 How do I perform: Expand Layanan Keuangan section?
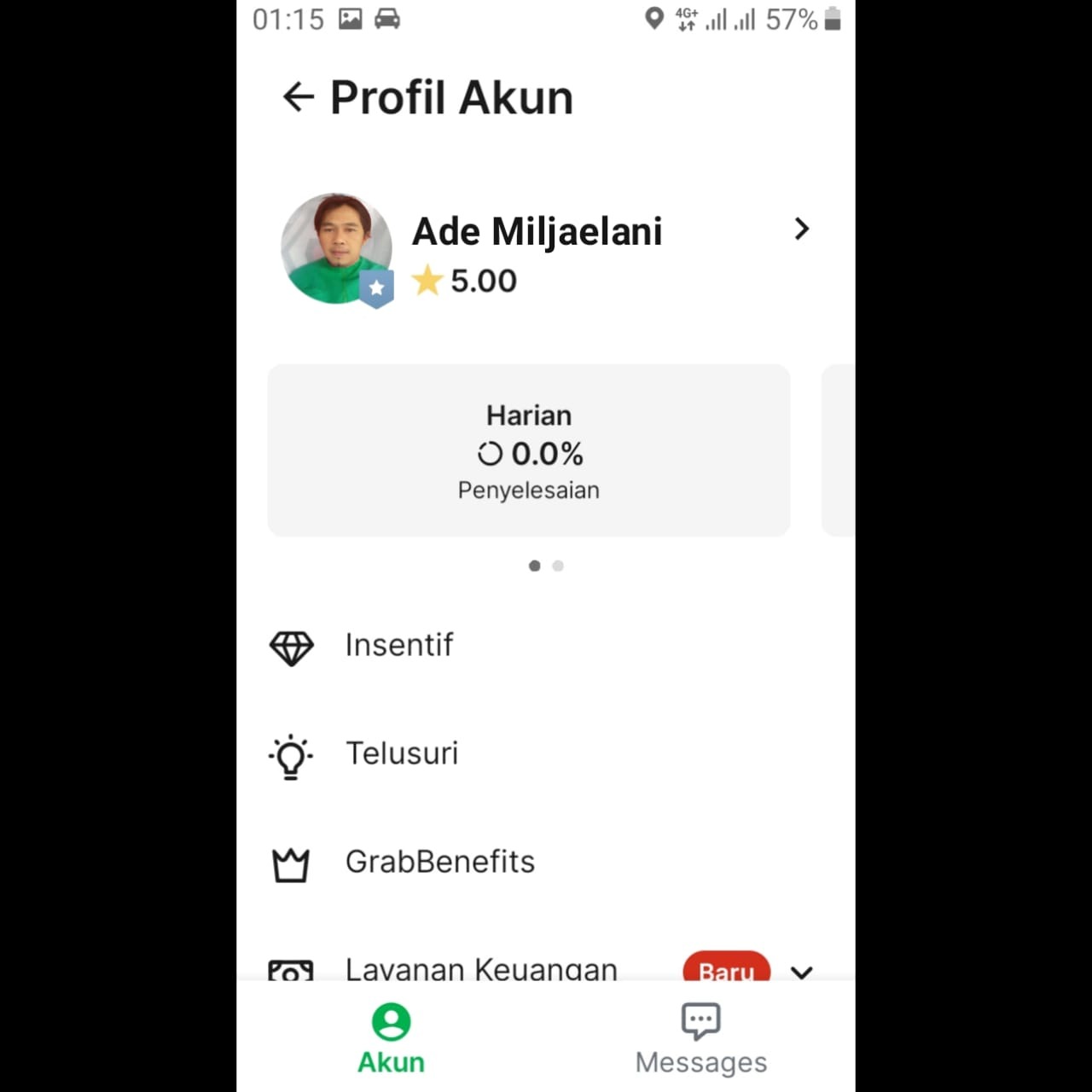pyautogui.click(x=801, y=971)
